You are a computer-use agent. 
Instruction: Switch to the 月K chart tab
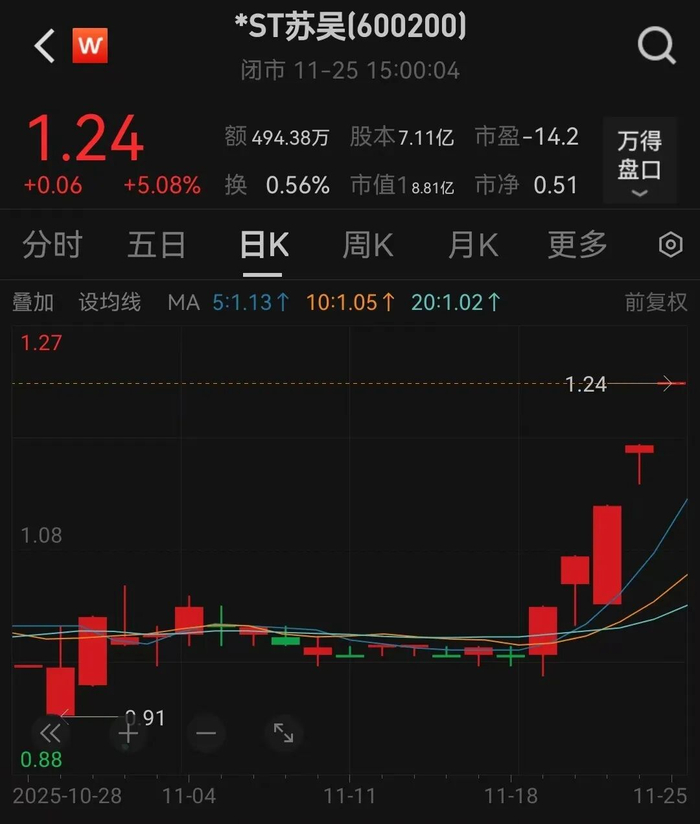(473, 244)
